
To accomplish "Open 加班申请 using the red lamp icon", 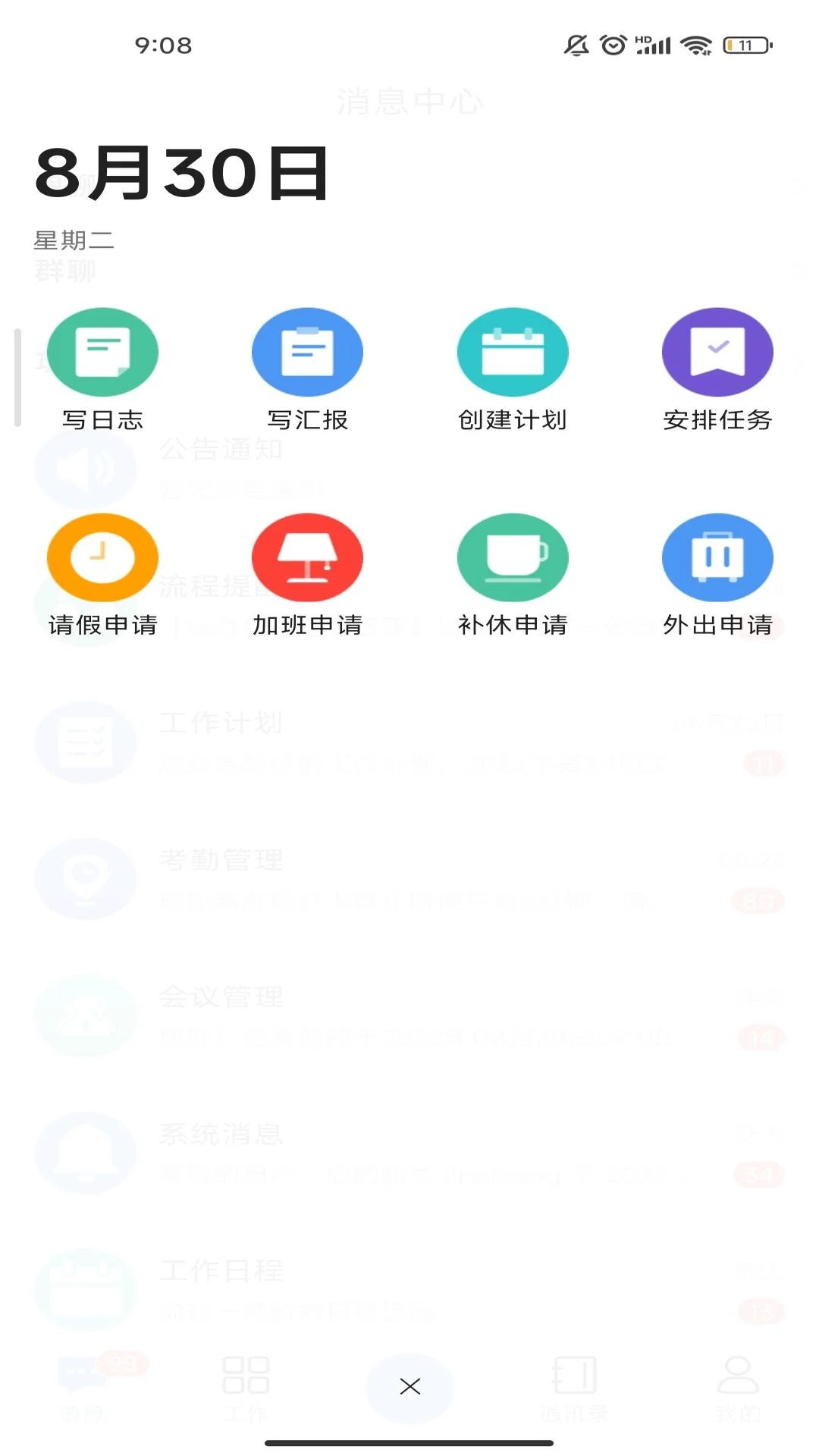I will coord(307,557).
